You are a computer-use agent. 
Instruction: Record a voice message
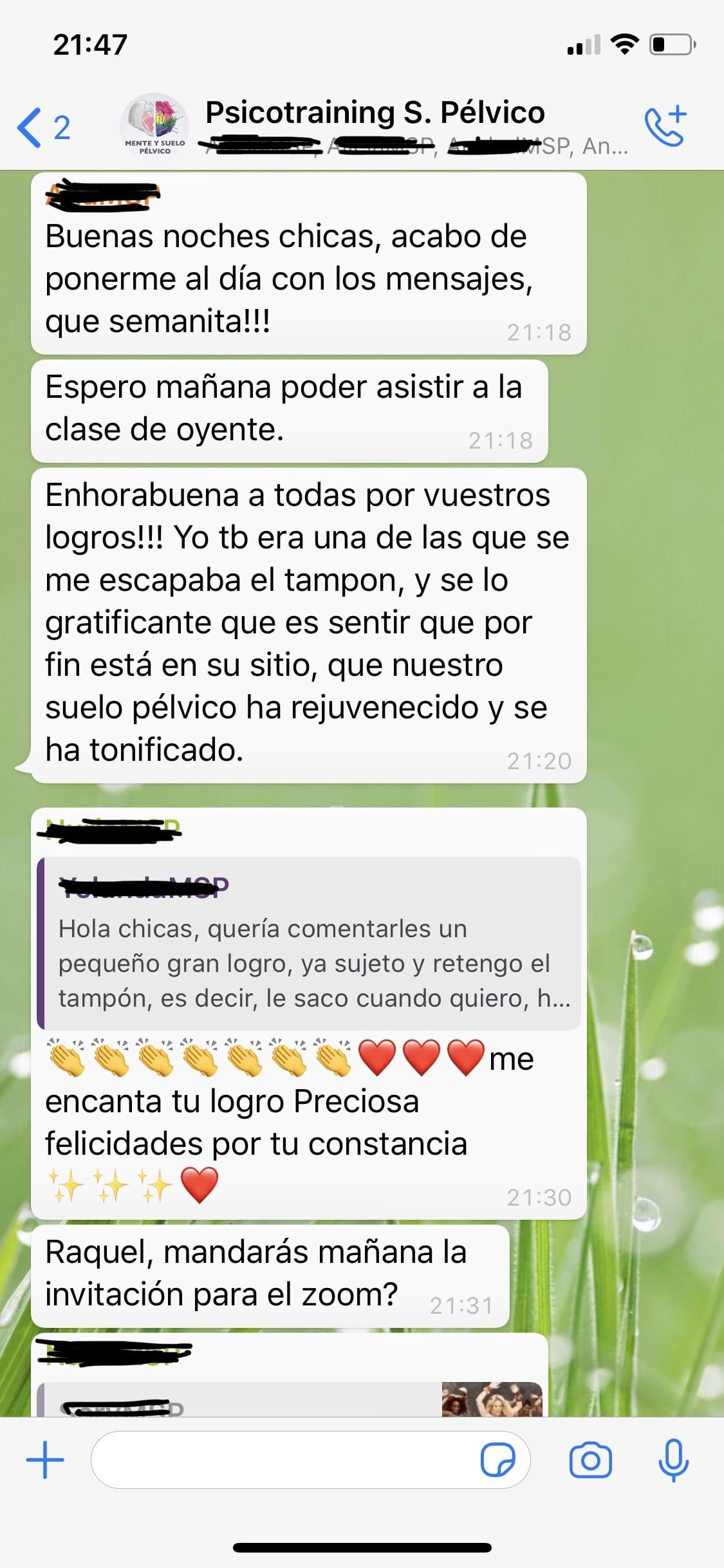click(673, 1460)
